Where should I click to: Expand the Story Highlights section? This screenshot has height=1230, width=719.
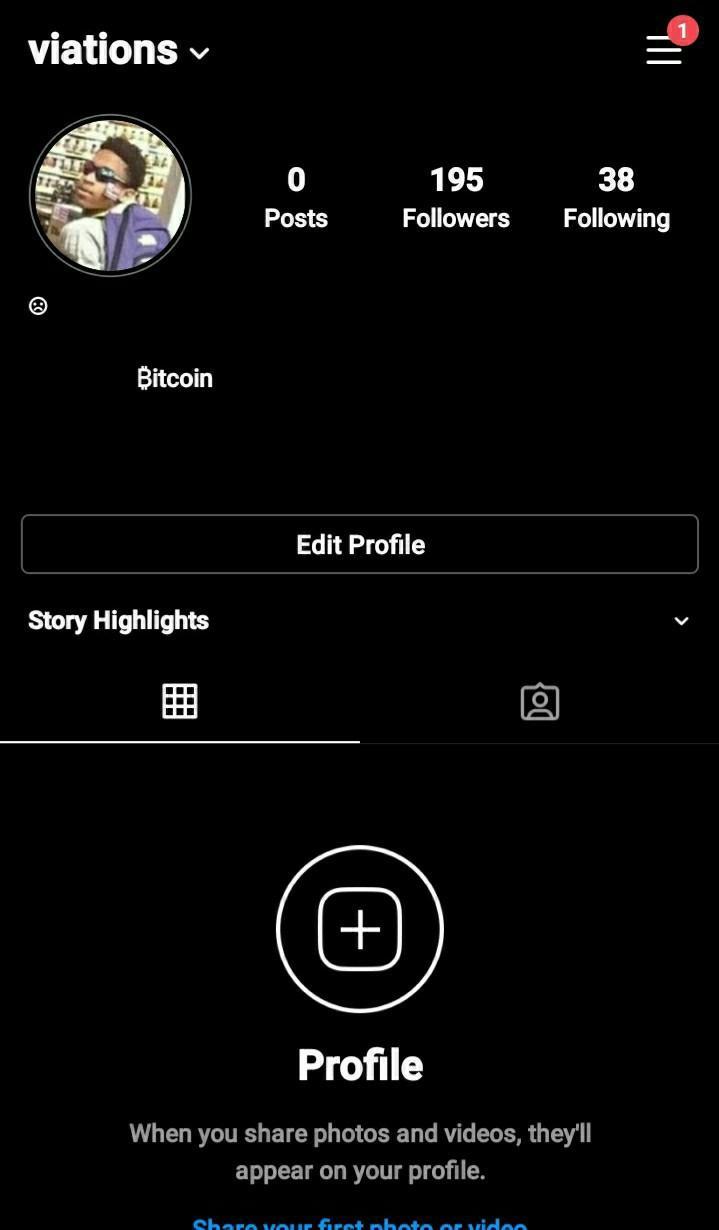[681, 621]
